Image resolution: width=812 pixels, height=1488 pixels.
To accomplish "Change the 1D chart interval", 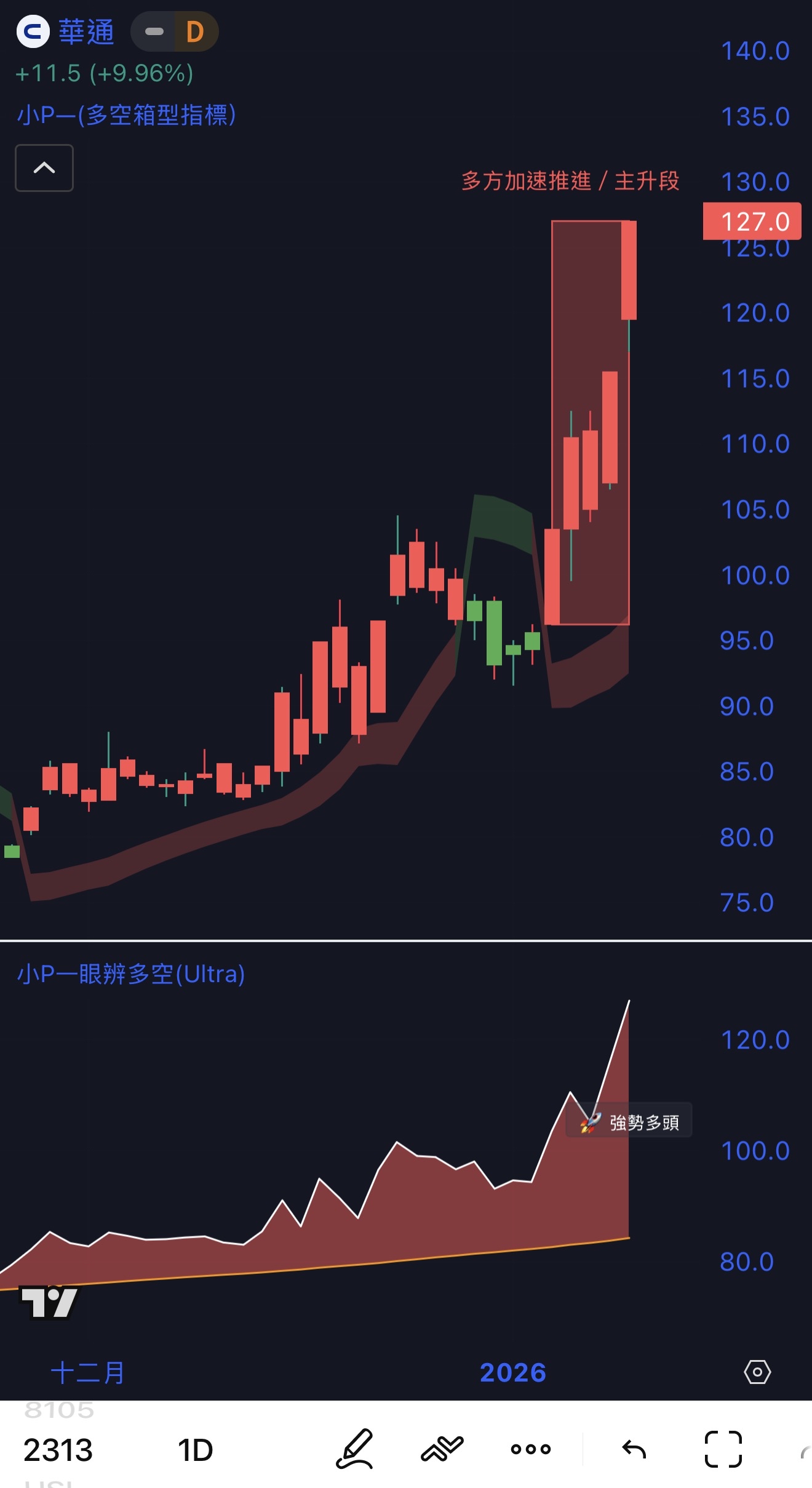I will [195, 1450].
